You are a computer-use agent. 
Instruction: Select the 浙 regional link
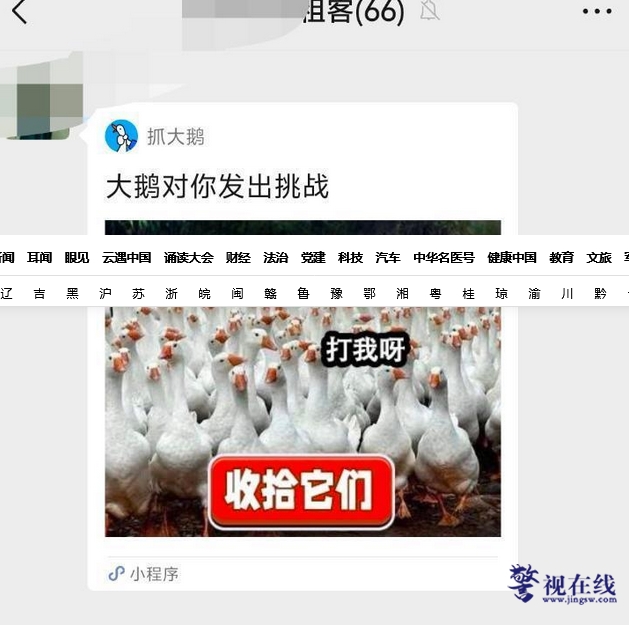(x=171, y=293)
